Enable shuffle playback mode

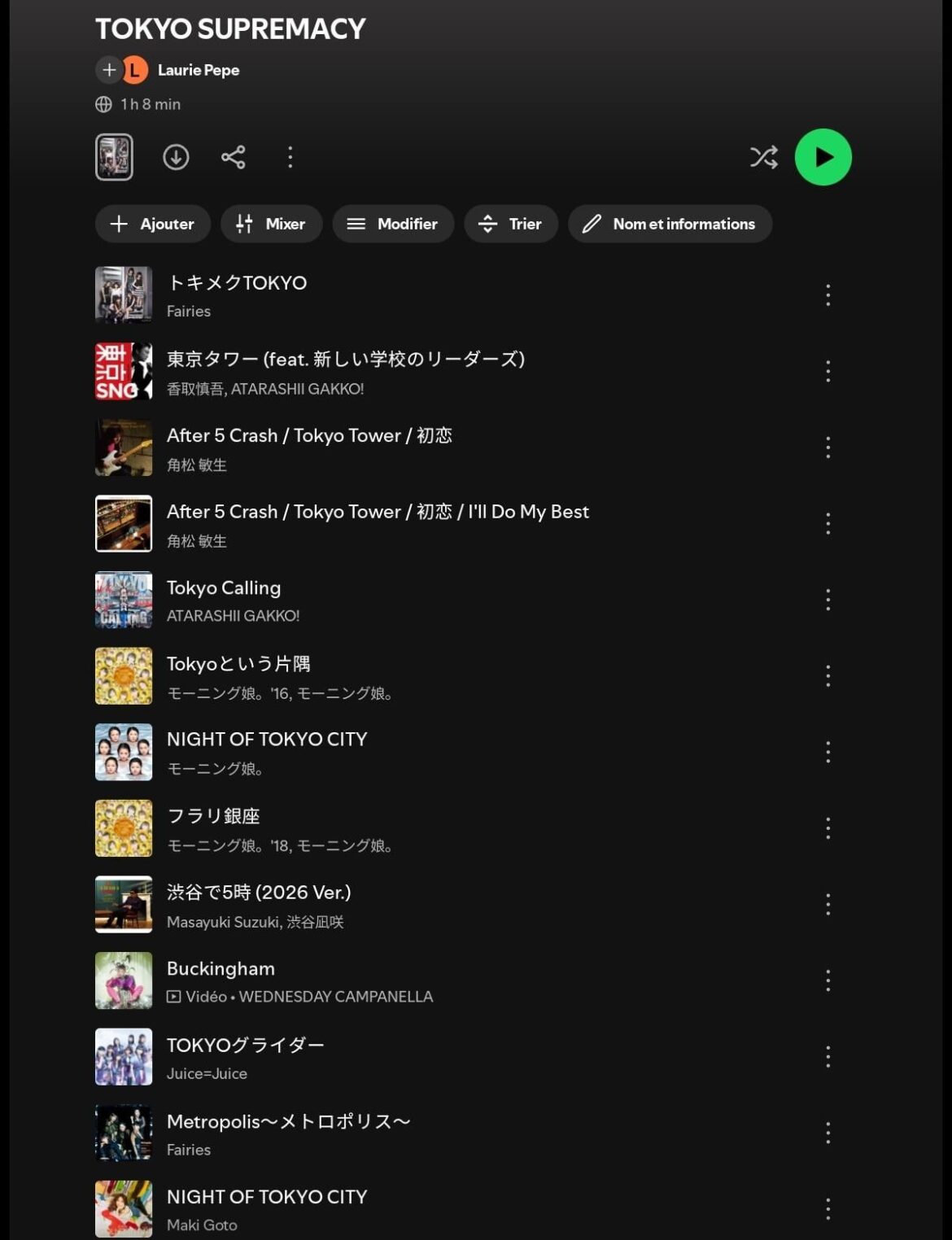763,157
